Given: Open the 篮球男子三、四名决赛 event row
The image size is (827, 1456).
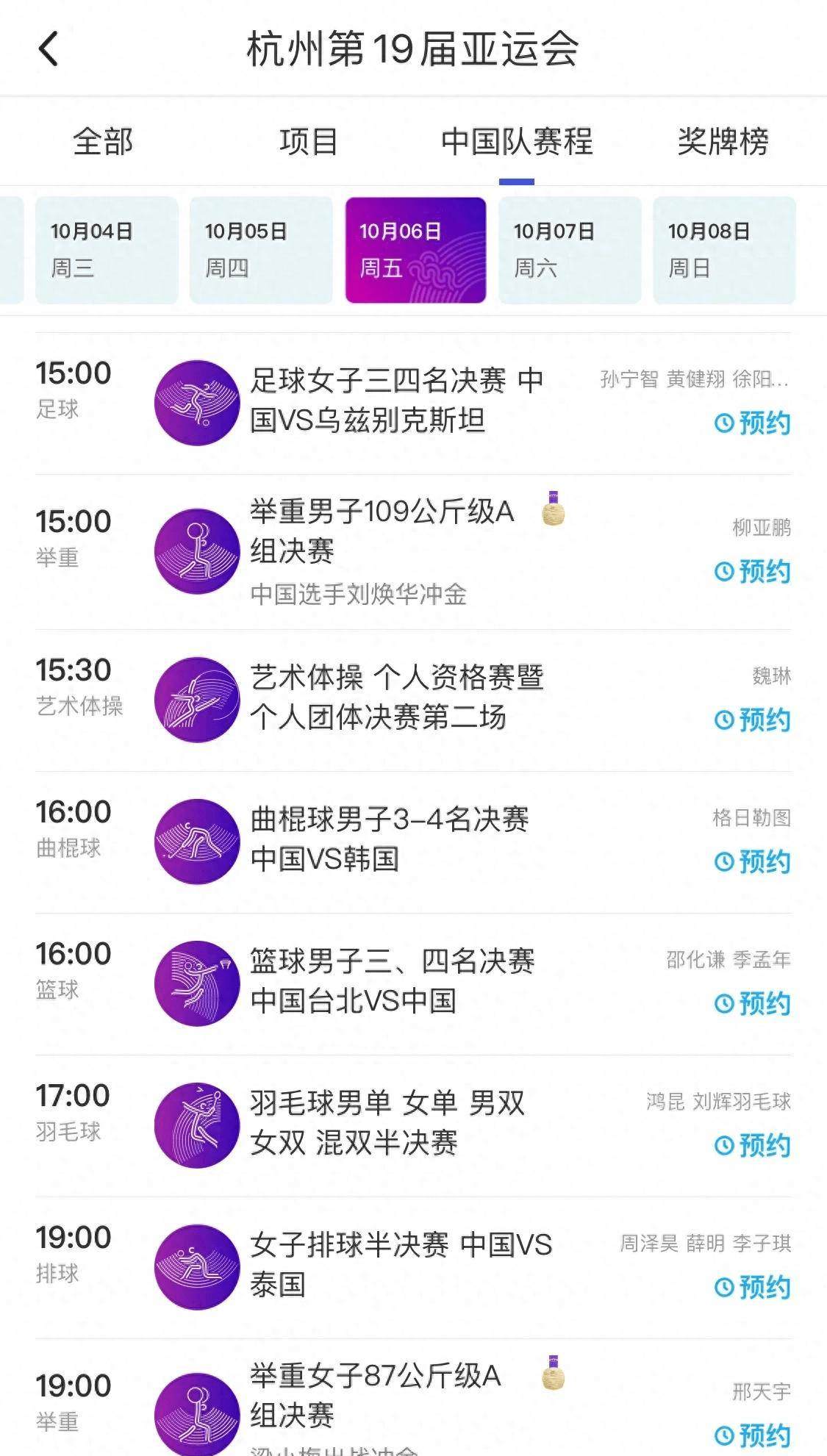Looking at the screenshot, I should tap(393, 981).
